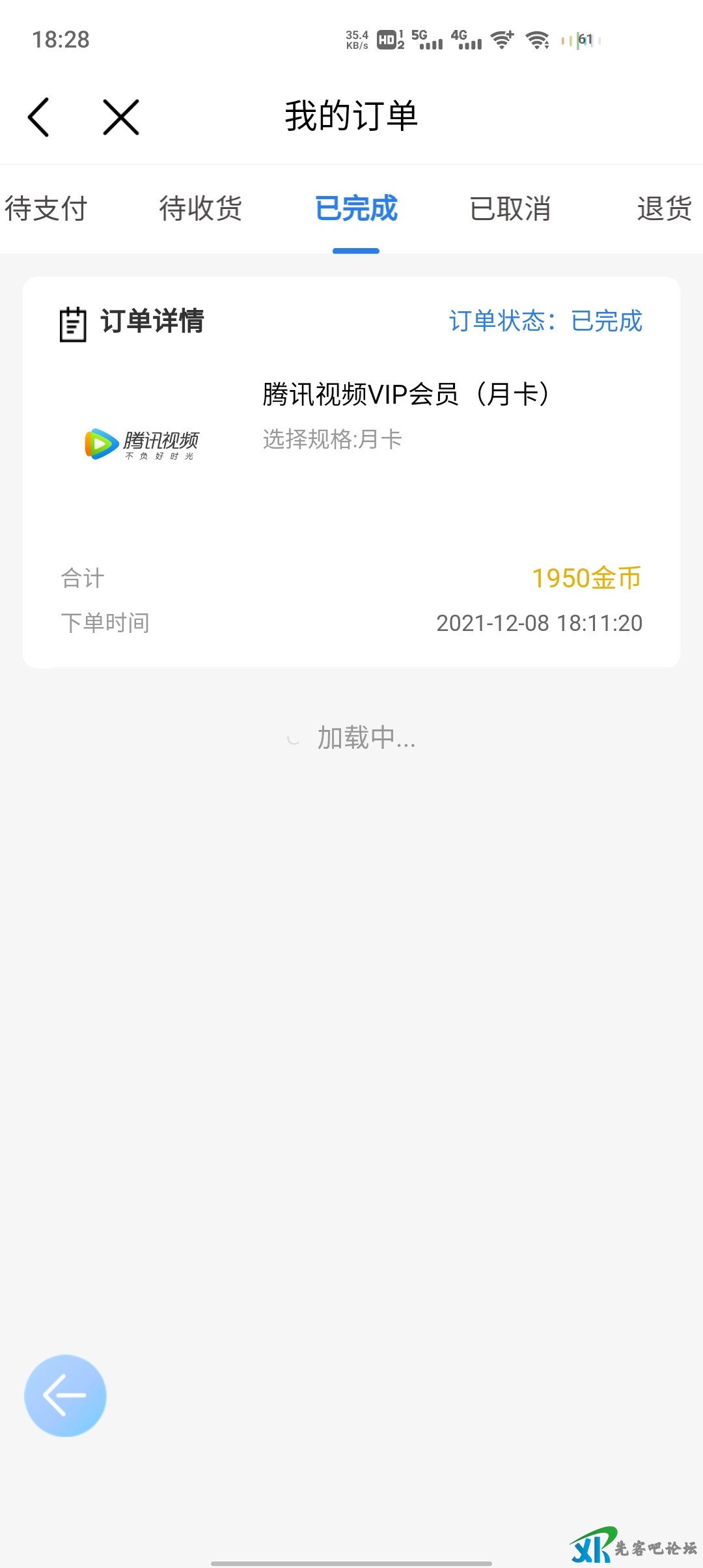Close the My Orders page
703x1568 pixels.
(x=121, y=117)
